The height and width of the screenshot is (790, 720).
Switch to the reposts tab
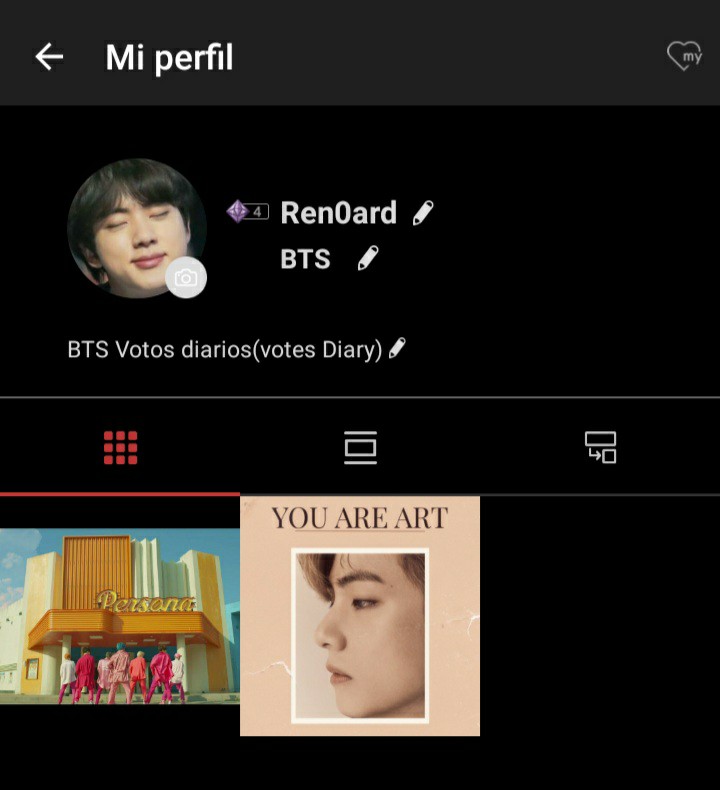600,447
